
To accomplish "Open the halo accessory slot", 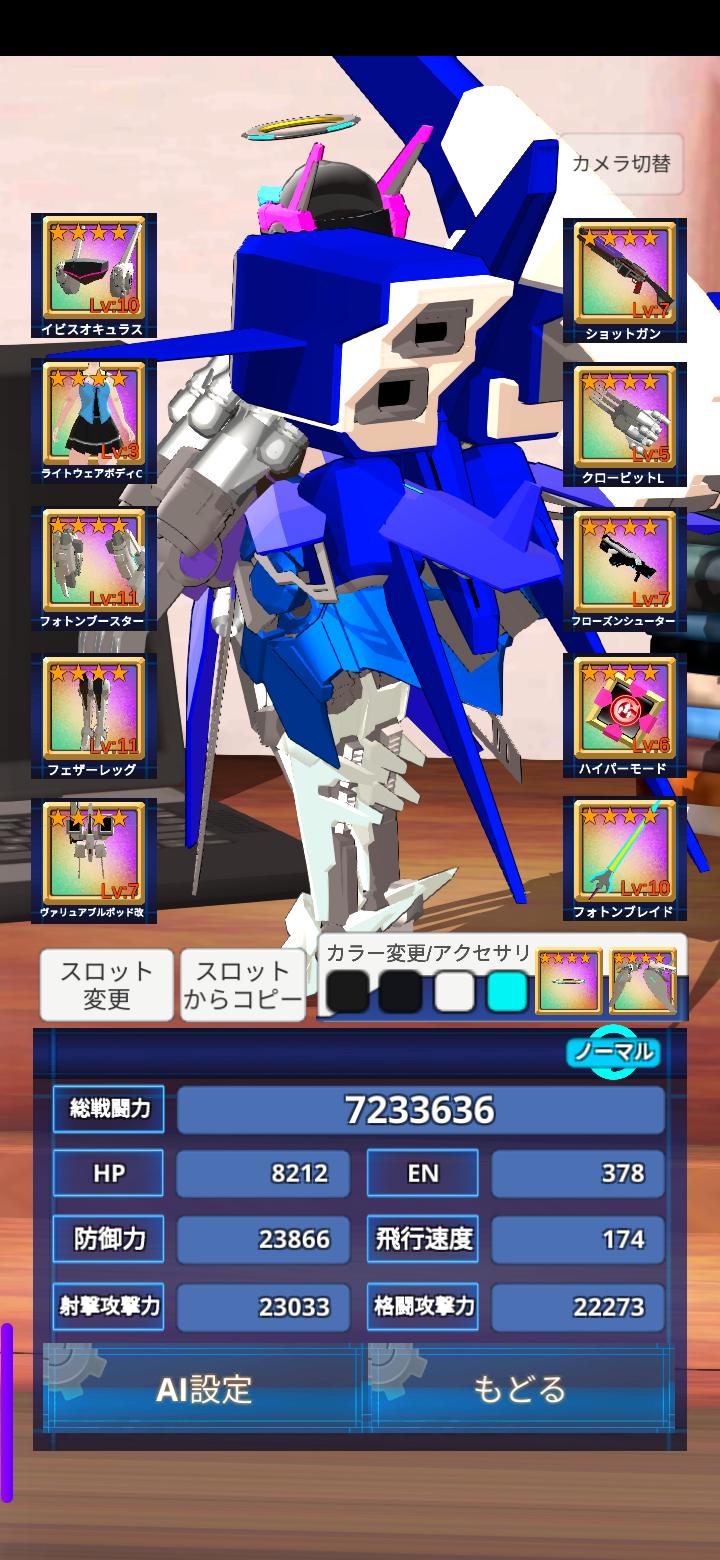I will coord(568,981).
